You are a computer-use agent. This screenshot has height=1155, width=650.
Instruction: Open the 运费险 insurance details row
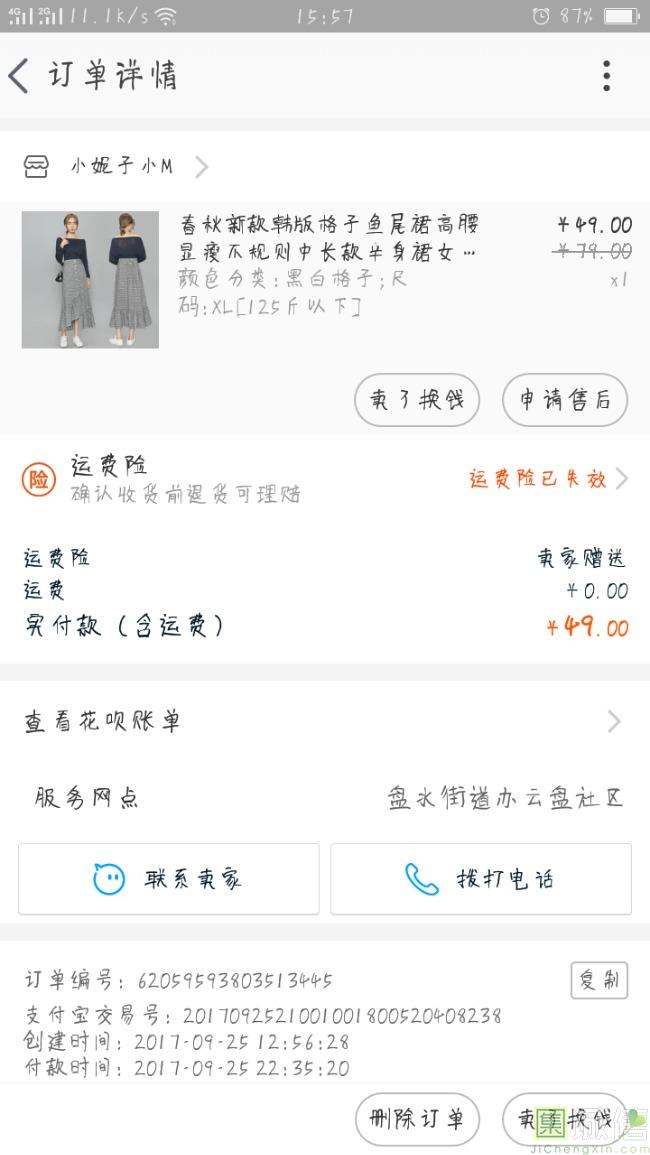click(x=325, y=479)
